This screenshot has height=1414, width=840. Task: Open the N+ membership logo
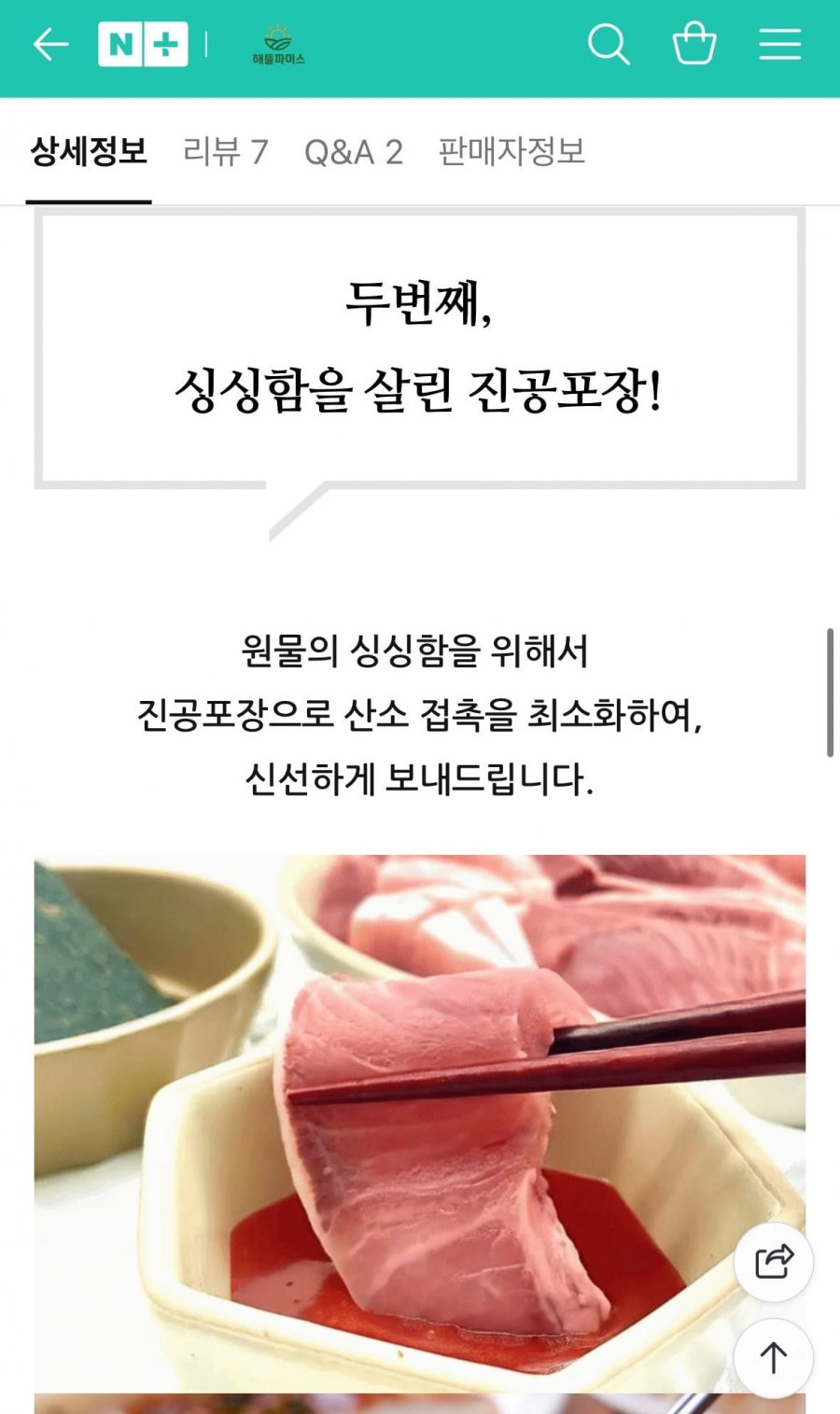(x=143, y=44)
